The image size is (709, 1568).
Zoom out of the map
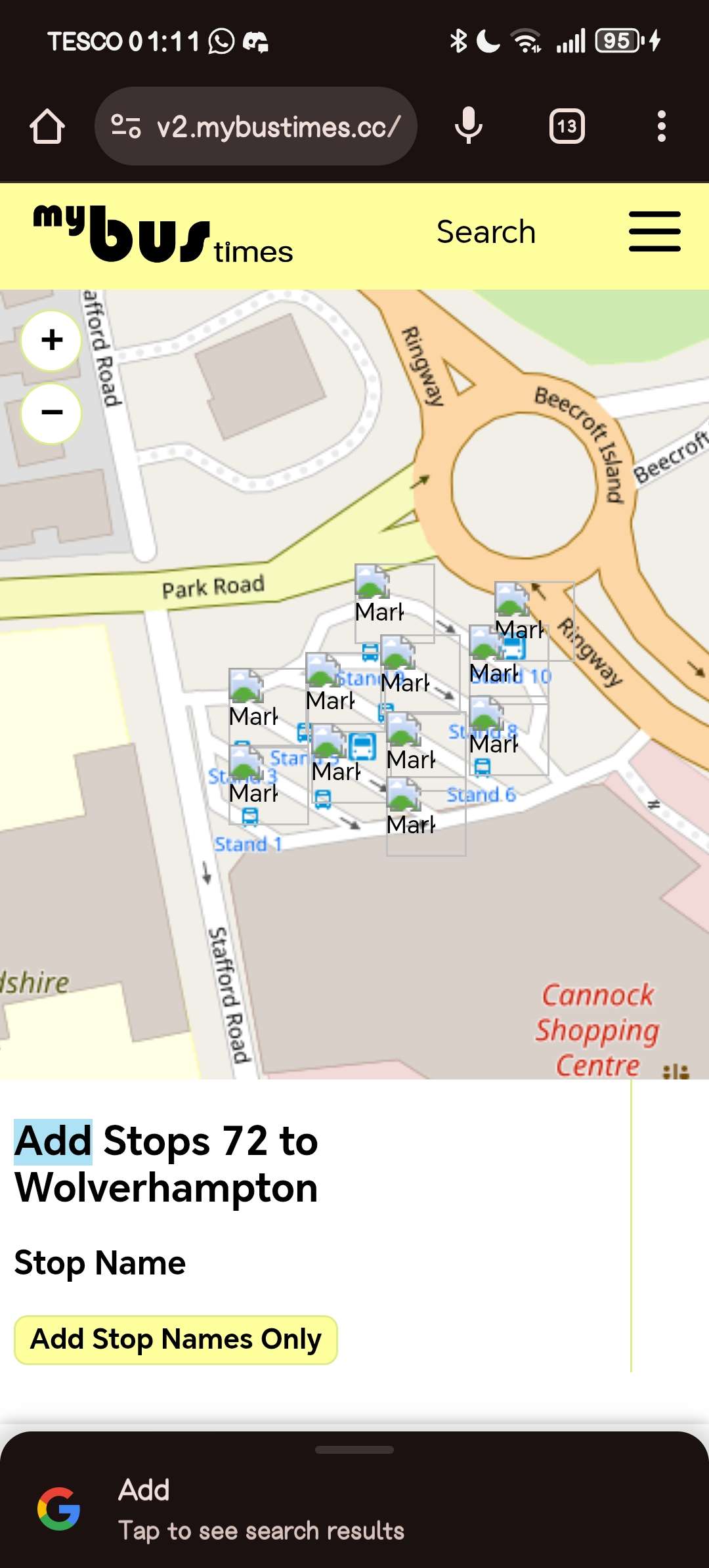(x=51, y=413)
